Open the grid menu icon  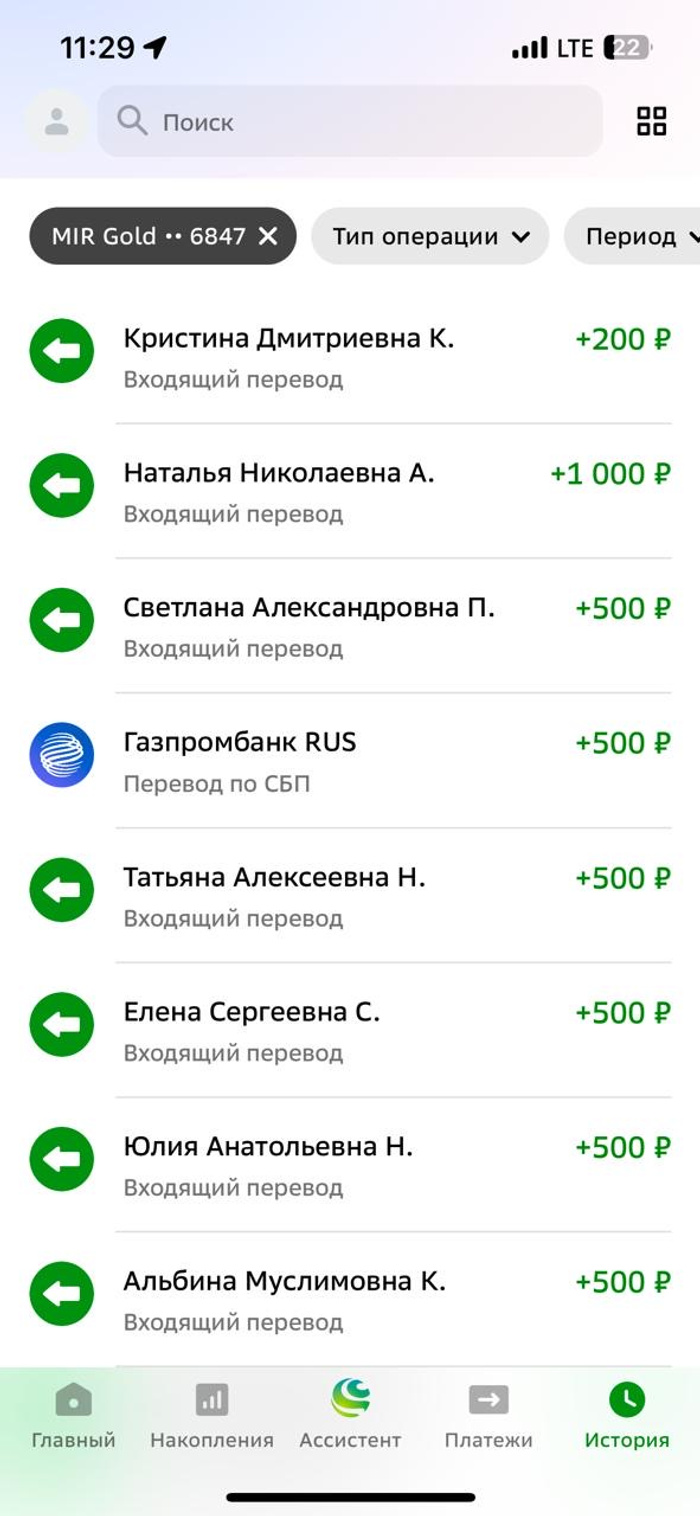(651, 122)
